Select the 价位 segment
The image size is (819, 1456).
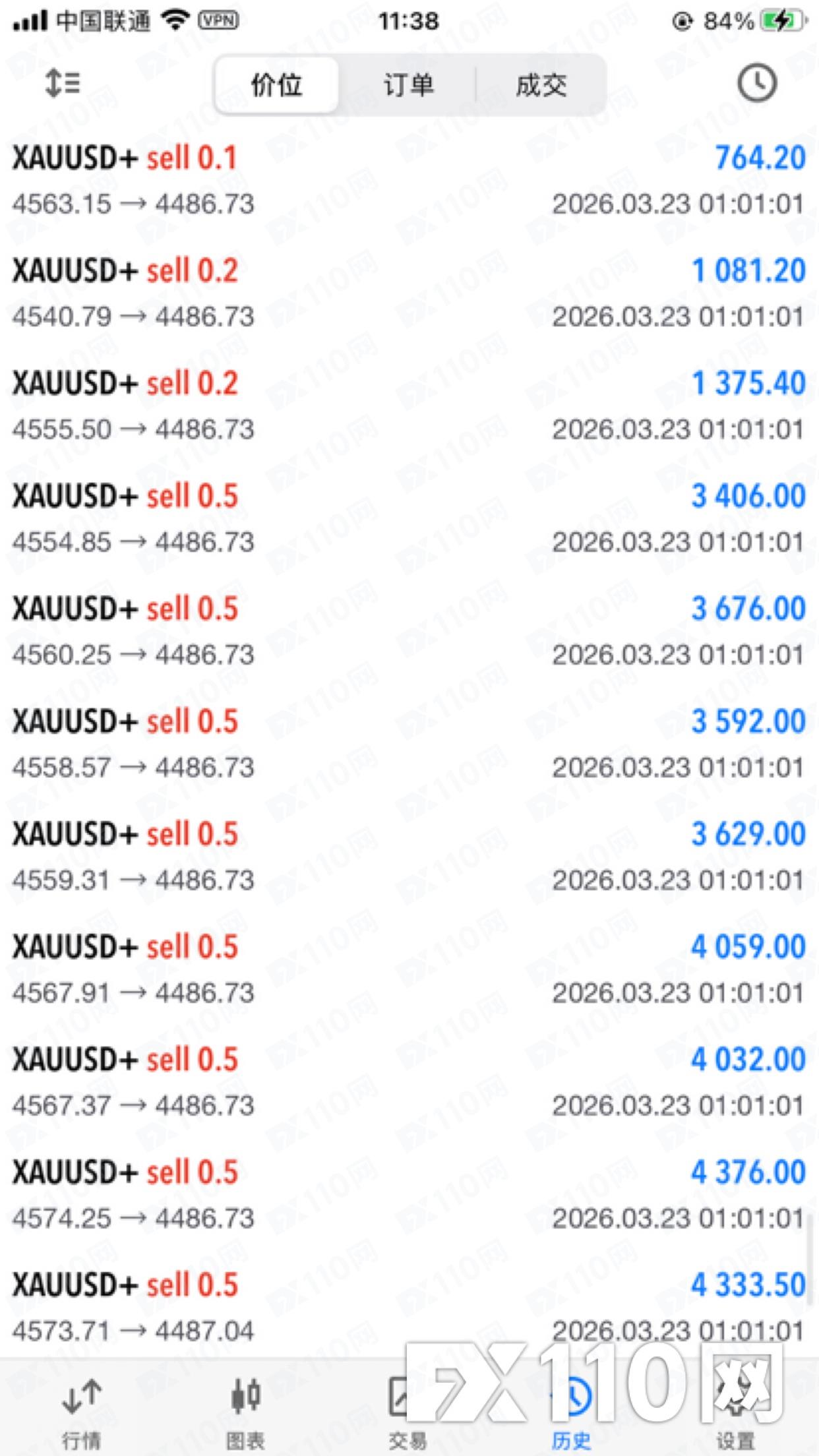pyautogui.click(x=277, y=85)
